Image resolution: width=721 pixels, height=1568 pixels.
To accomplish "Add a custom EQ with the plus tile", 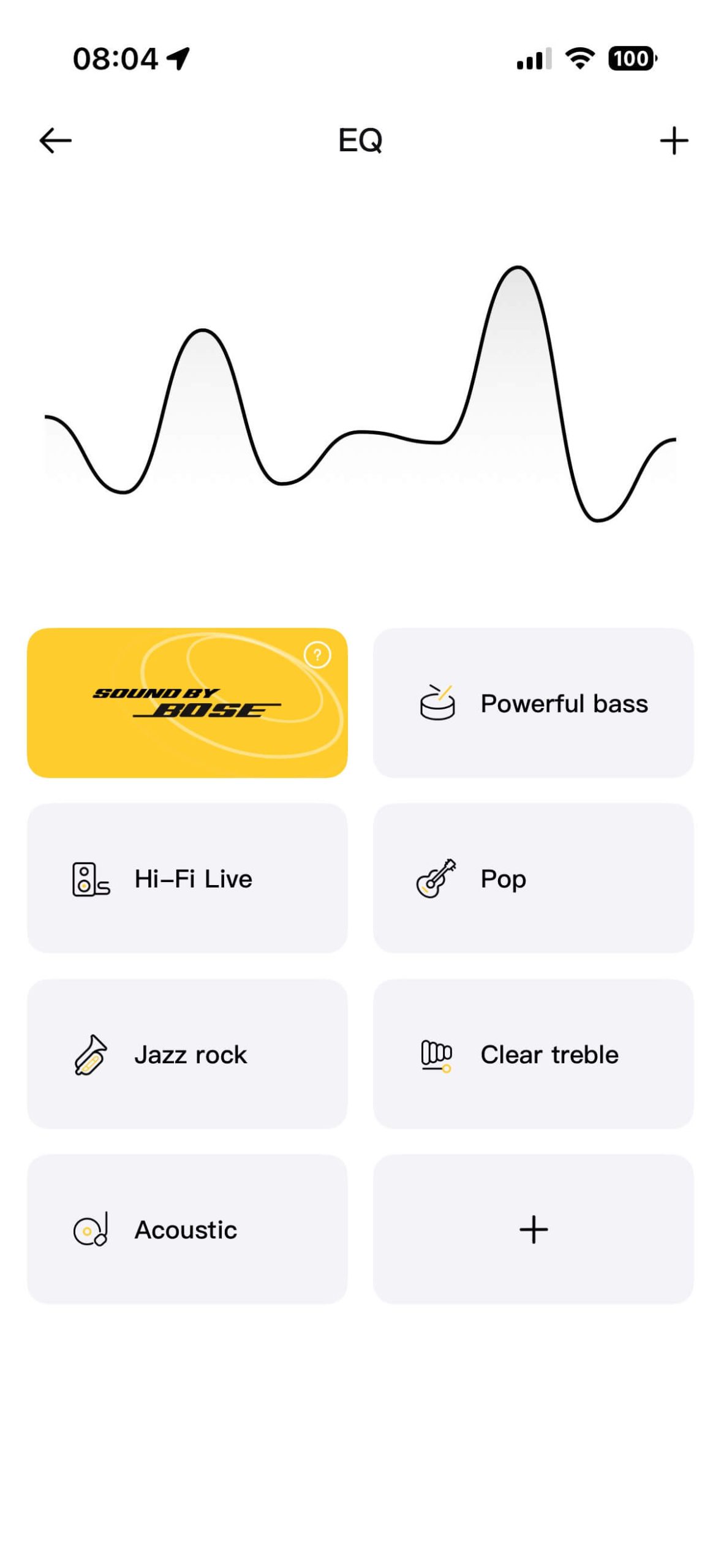I will click(x=532, y=1229).
